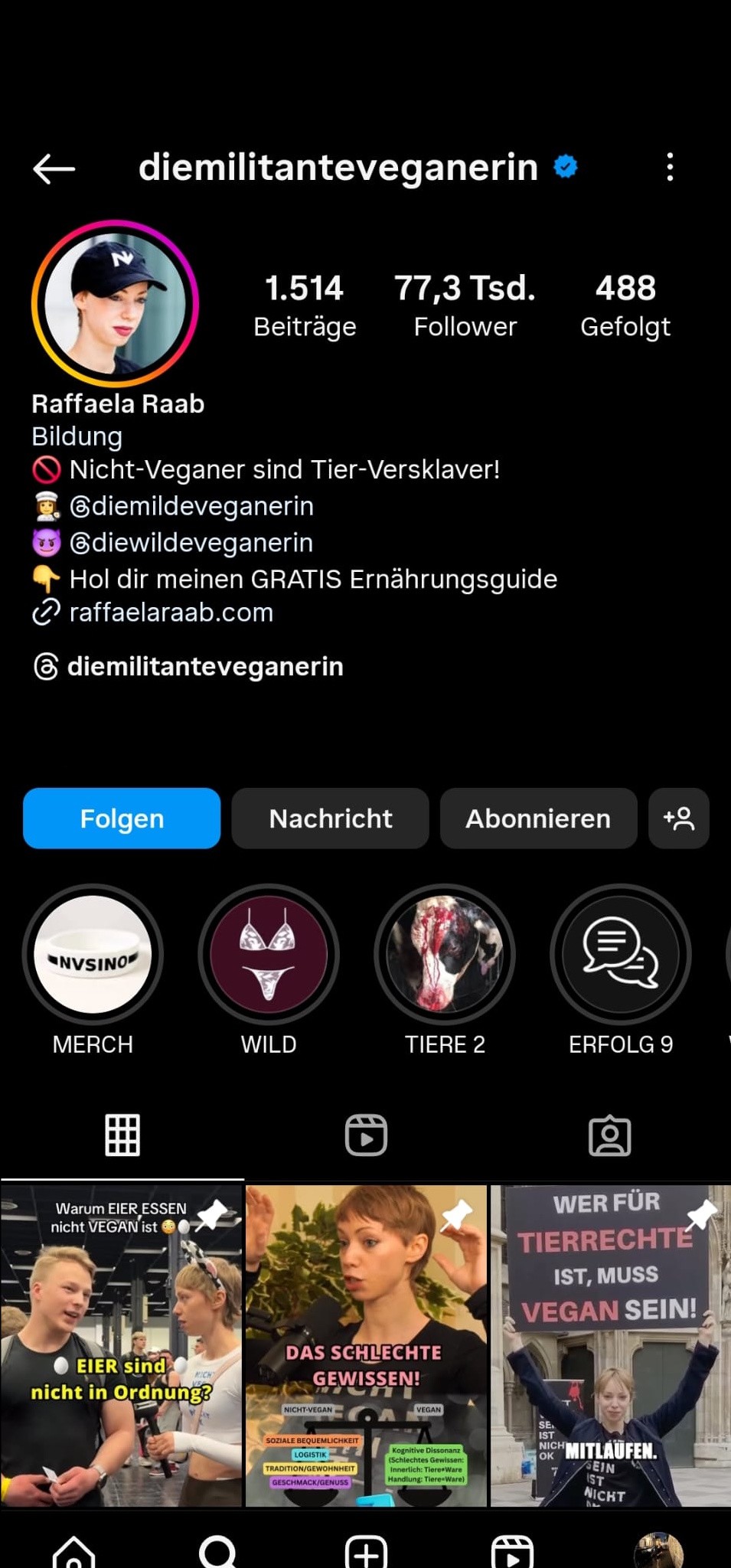
Task: Open the MERCH story highlight
Action: (x=93, y=955)
